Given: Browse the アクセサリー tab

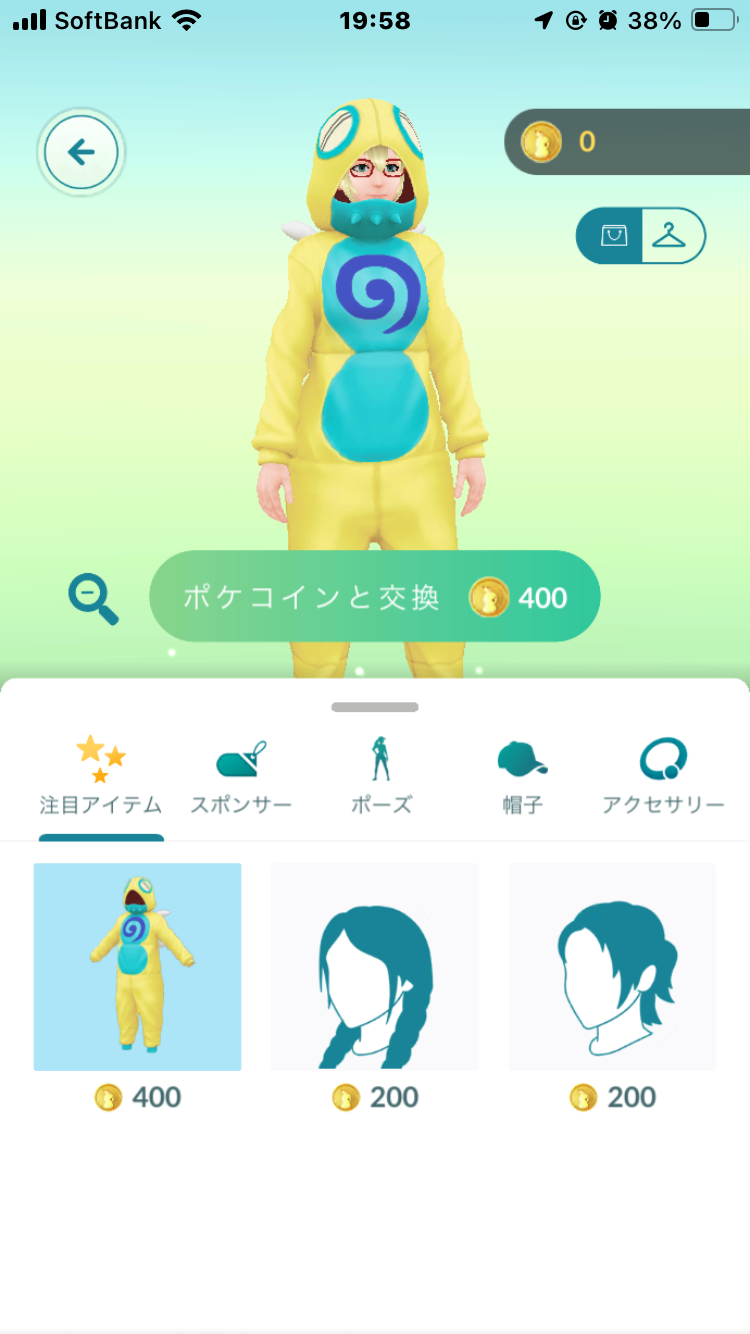Looking at the screenshot, I should 663,777.
